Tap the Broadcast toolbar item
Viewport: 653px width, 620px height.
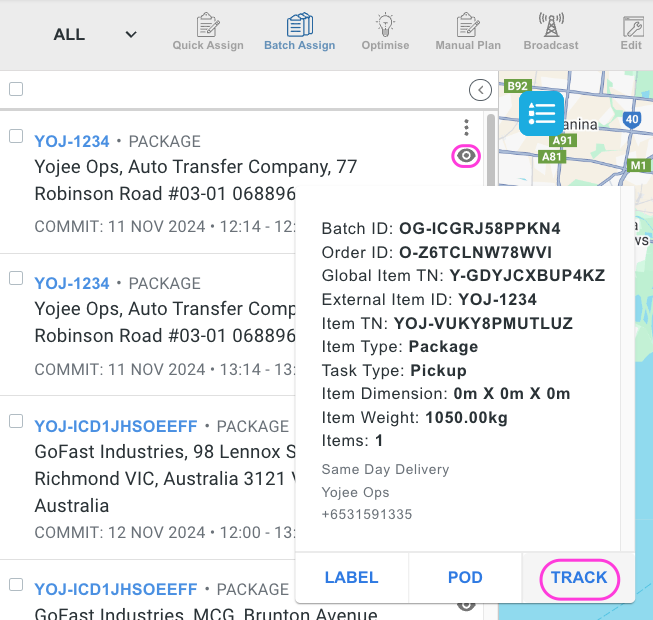(550, 31)
